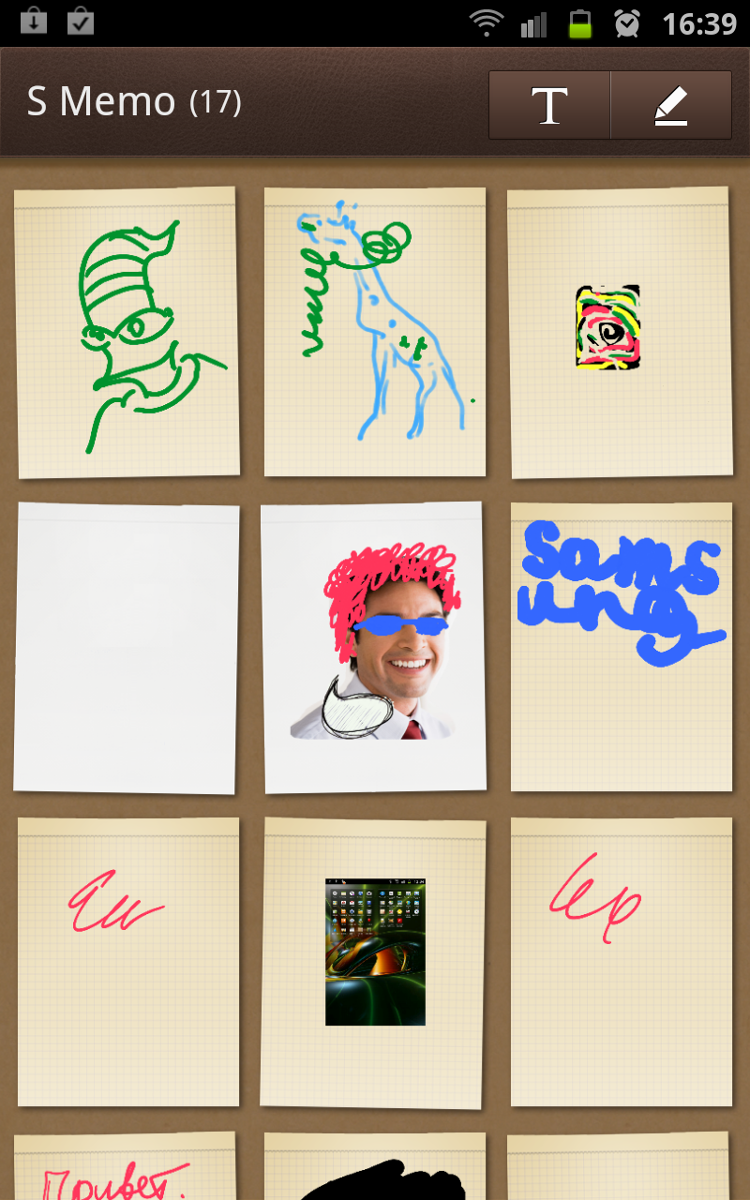Open the memo with black scribble
Image resolution: width=750 pixels, height=1200 pixels.
point(374,1172)
